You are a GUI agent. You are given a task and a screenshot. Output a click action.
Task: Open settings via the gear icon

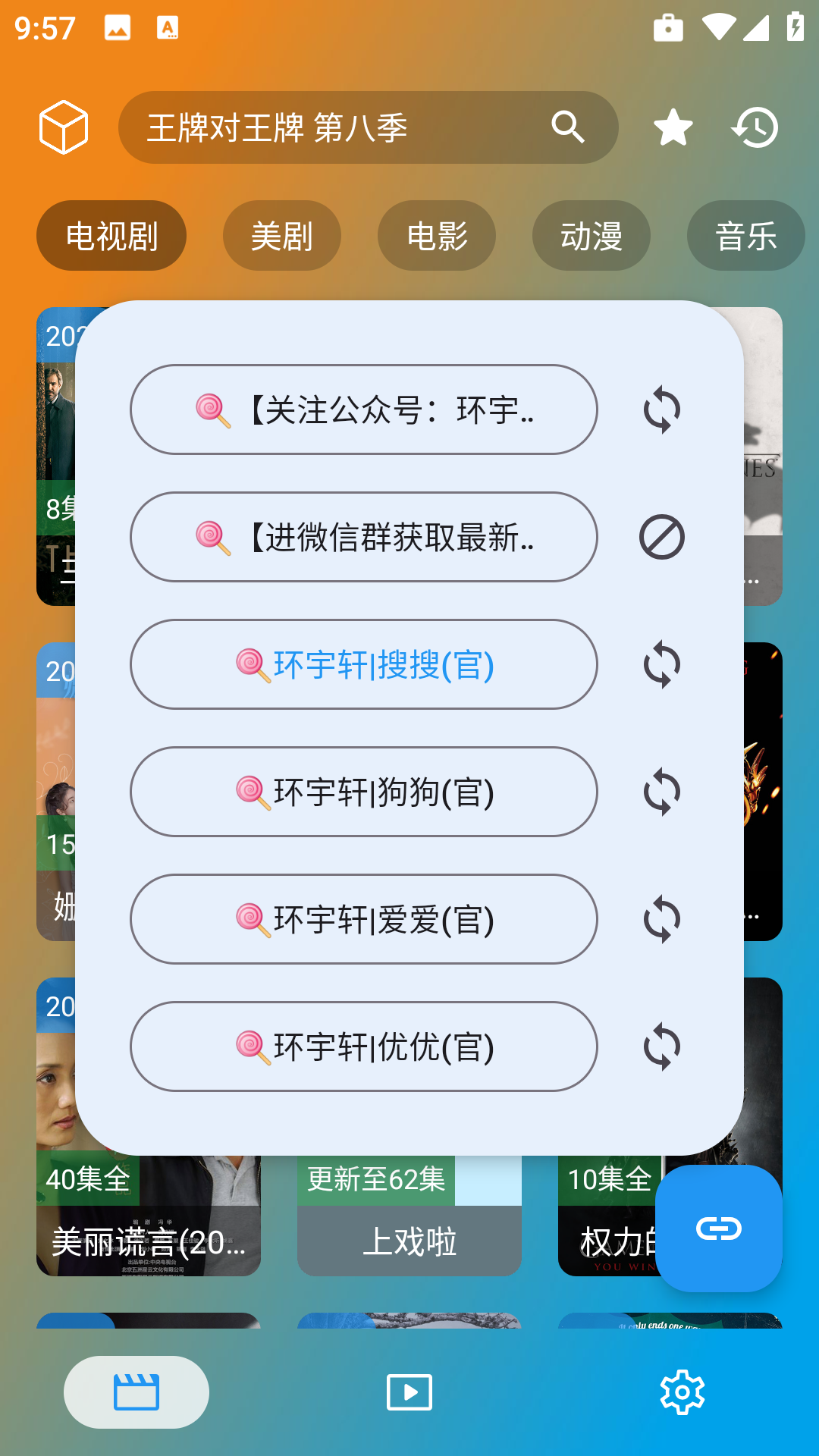pos(681,1392)
